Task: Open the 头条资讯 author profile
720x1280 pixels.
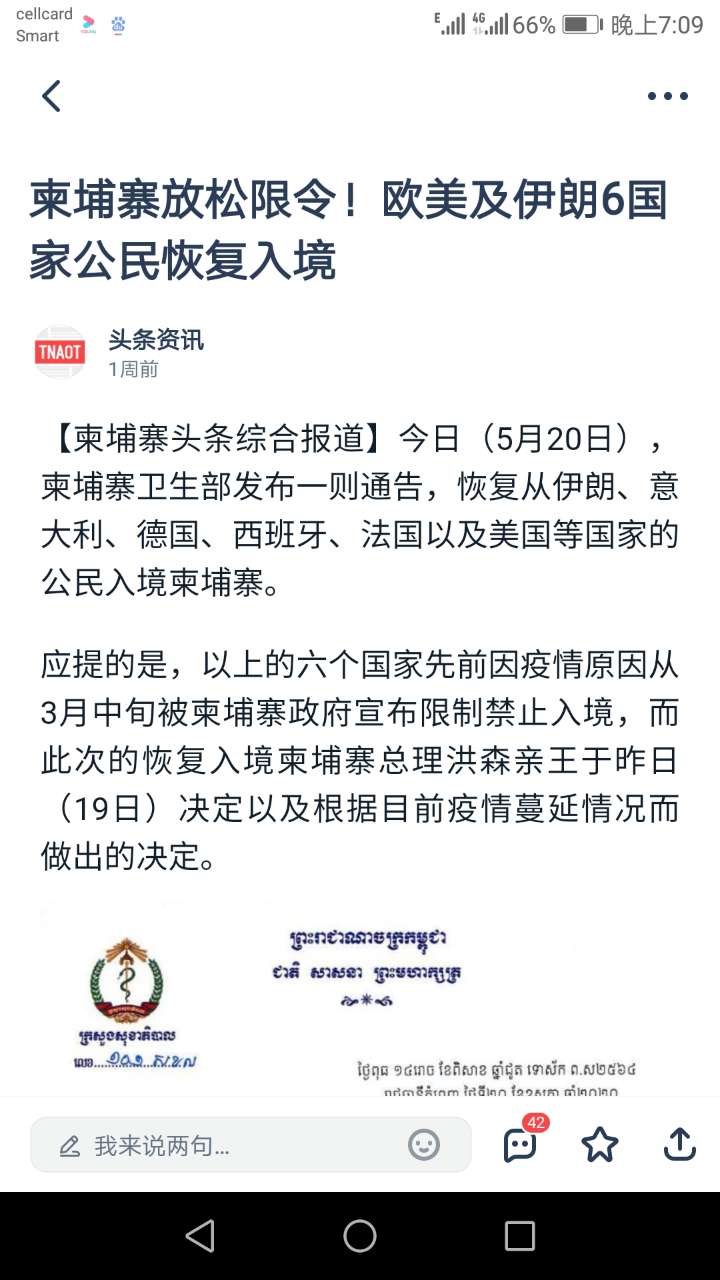Action: click(x=155, y=340)
